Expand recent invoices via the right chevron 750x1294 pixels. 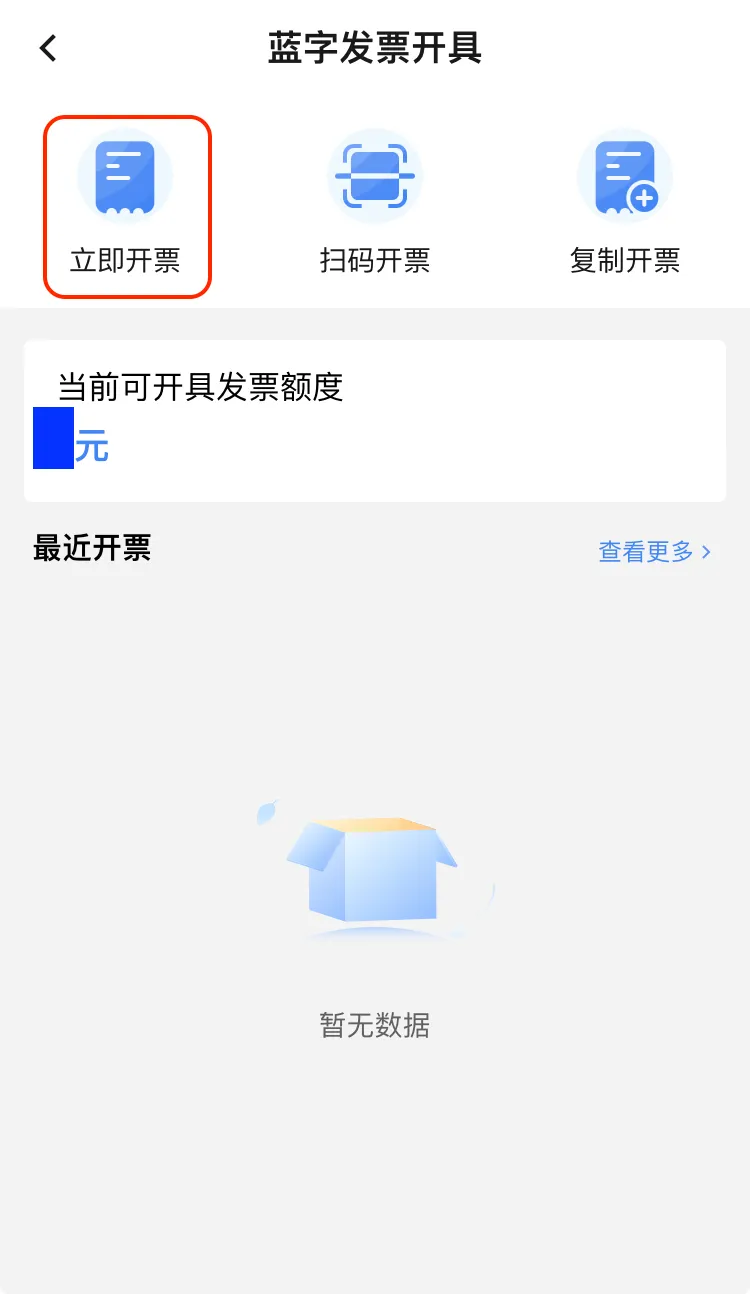pos(708,550)
